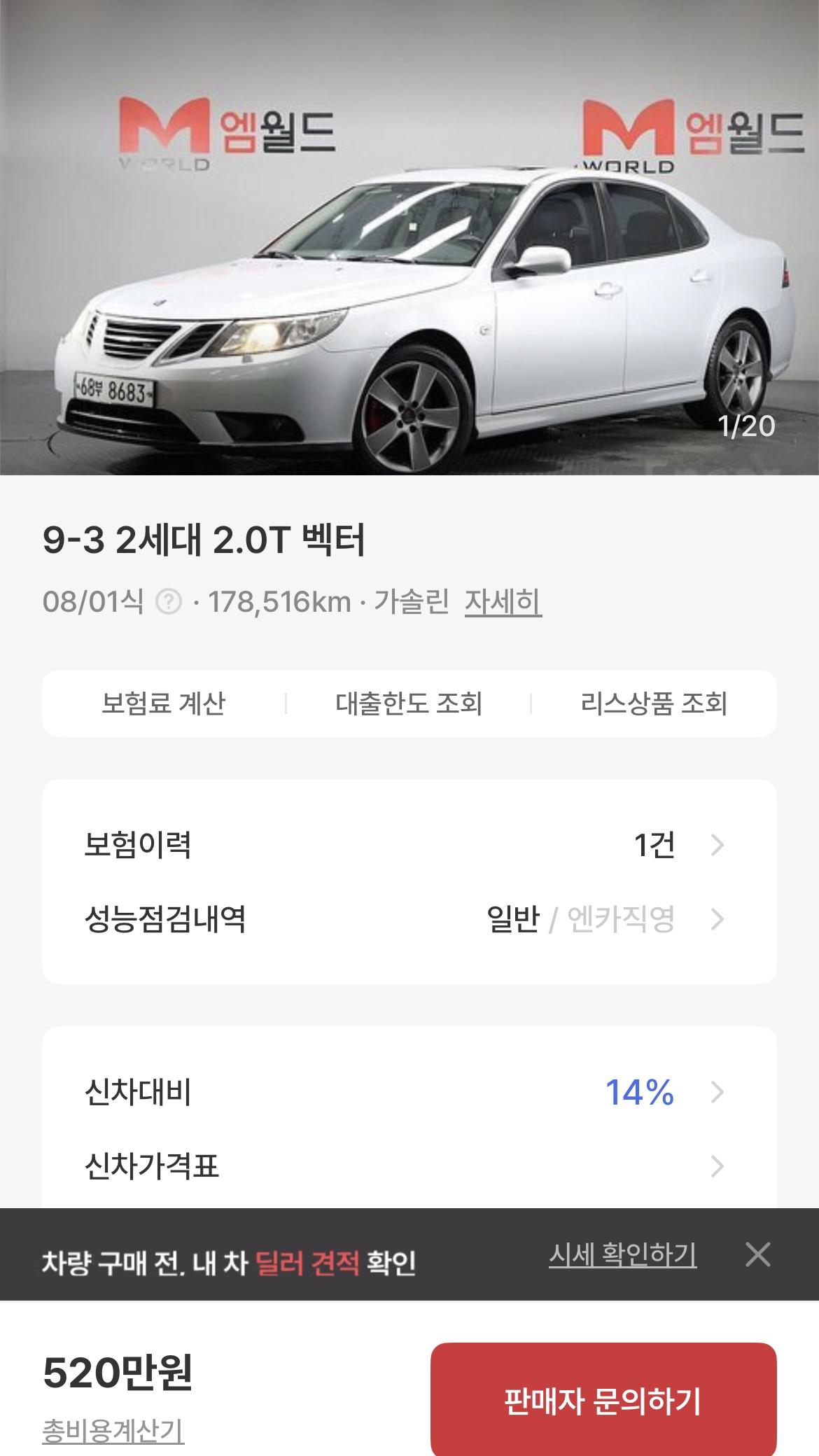Tap the 시세 확인하기 link
Viewport: 819px width, 1456px height.
622,1254
